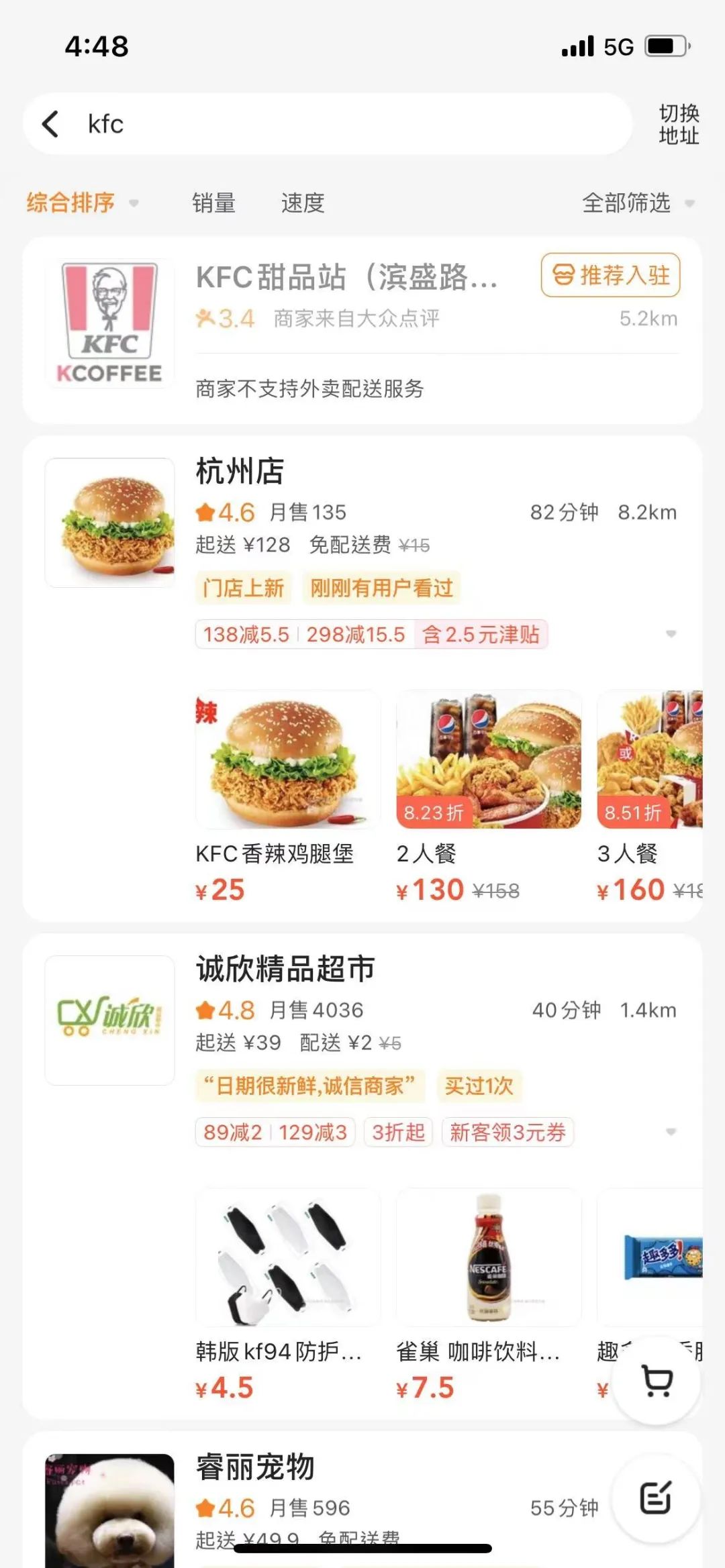Expand the 杭州店 discount details

click(670, 634)
